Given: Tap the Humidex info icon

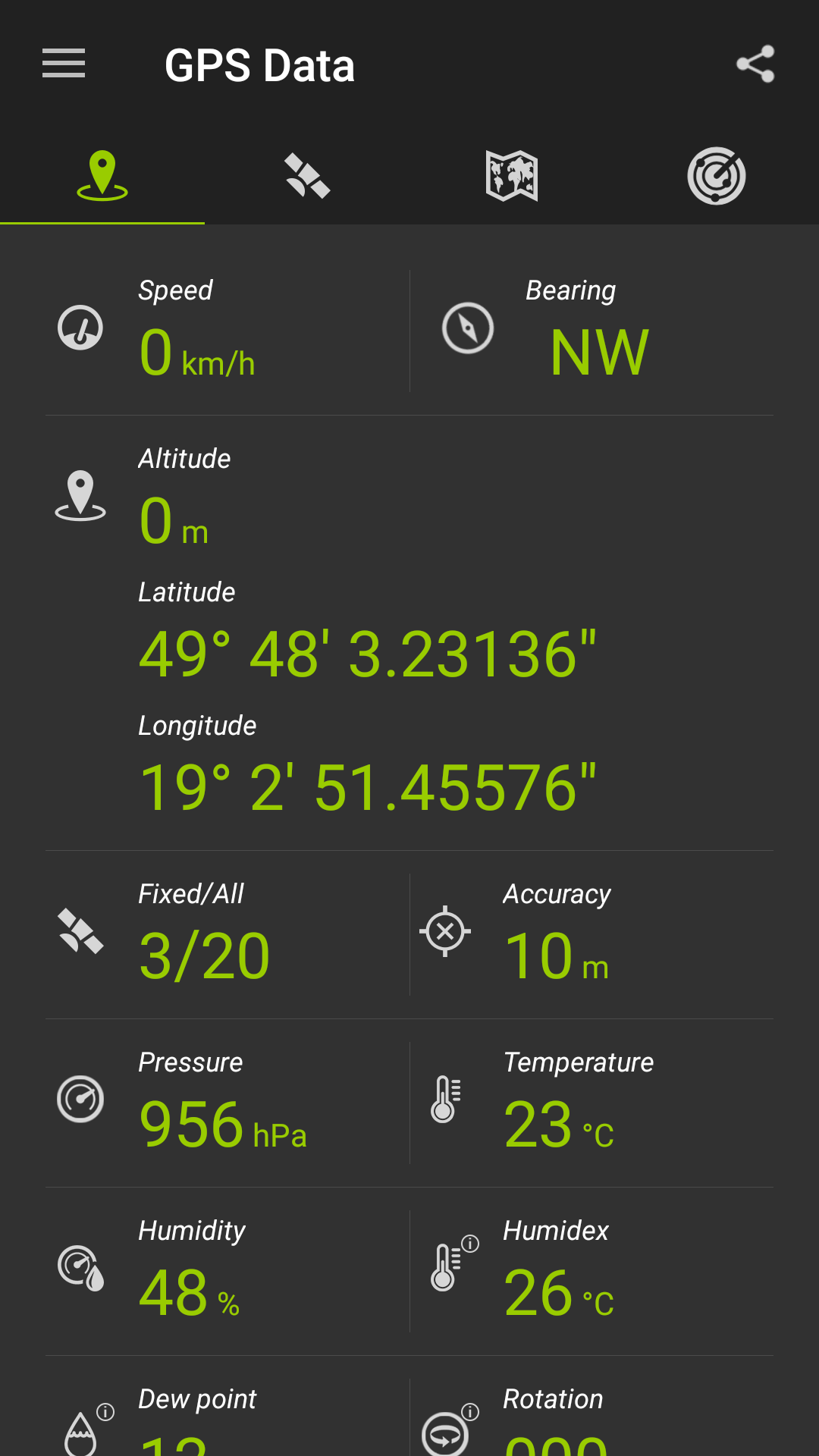Looking at the screenshot, I should 470,1244.
